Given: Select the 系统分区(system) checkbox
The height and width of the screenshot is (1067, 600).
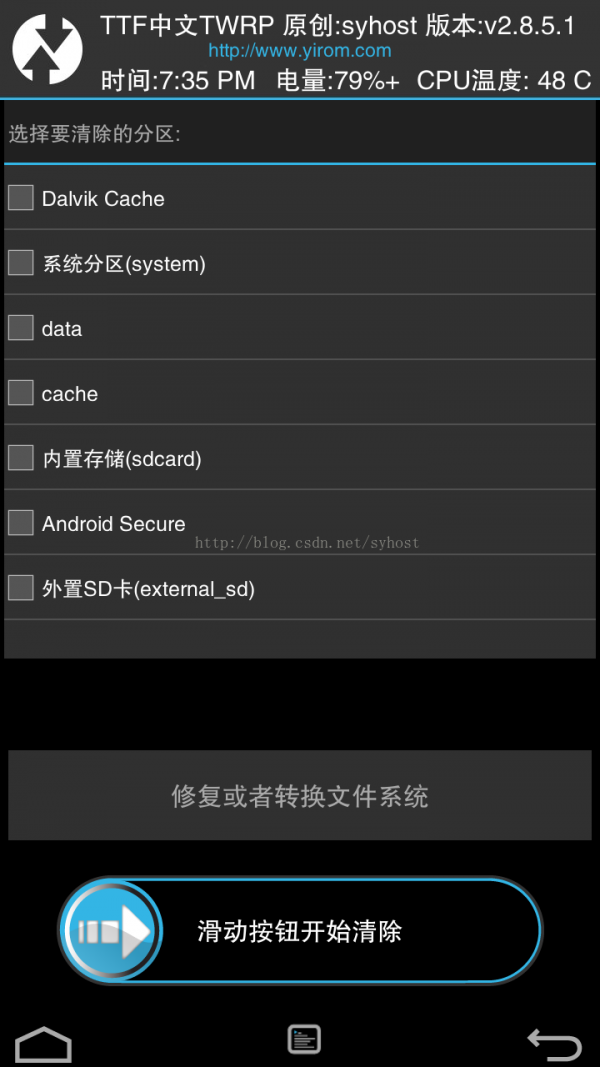Looking at the screenshot, I should click(x=20, y=263).
